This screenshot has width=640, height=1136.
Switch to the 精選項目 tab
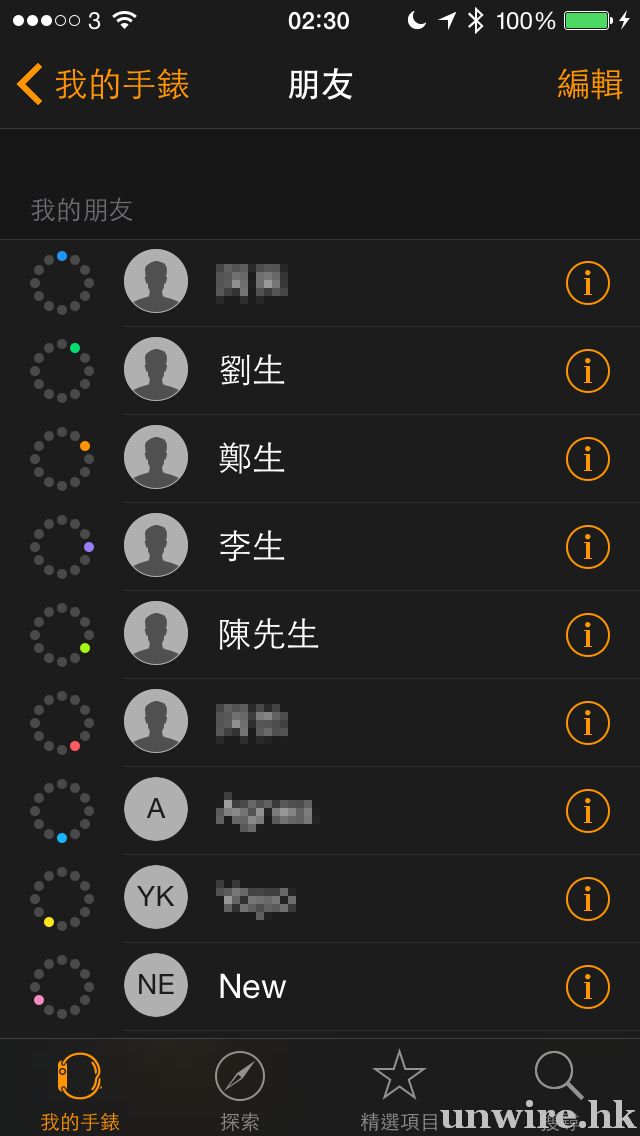click(399, 1090)
